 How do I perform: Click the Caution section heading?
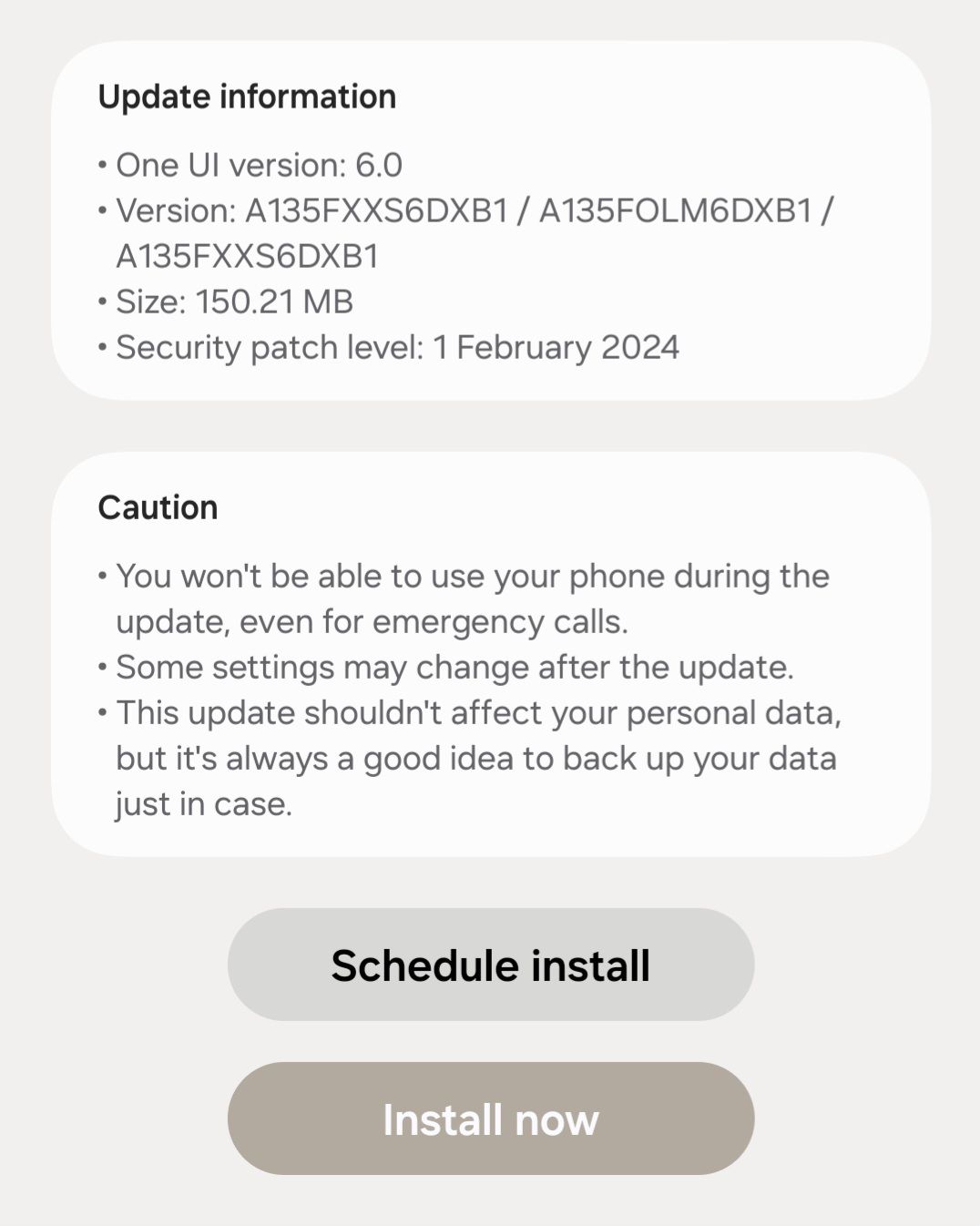pos(158,506)
